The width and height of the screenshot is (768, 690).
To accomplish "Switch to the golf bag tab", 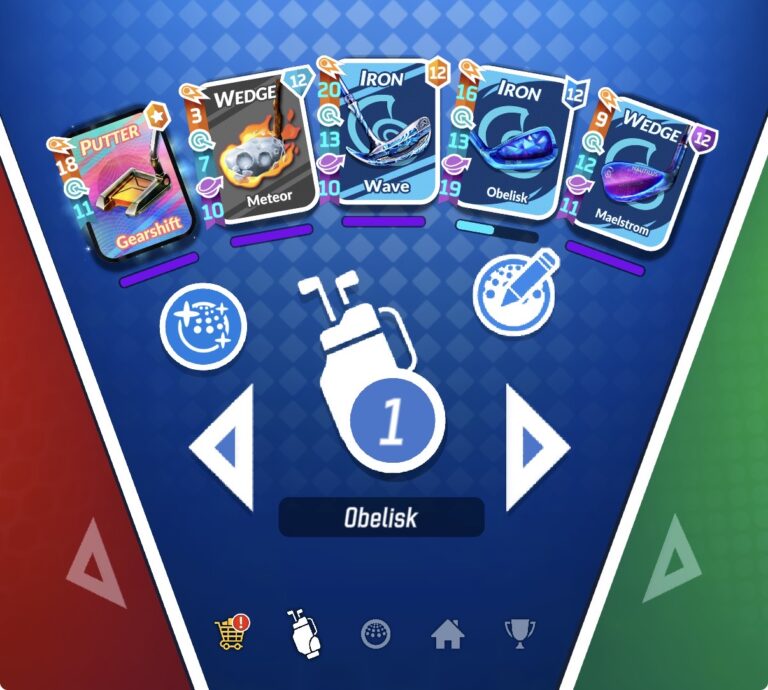I will [303, 632].
